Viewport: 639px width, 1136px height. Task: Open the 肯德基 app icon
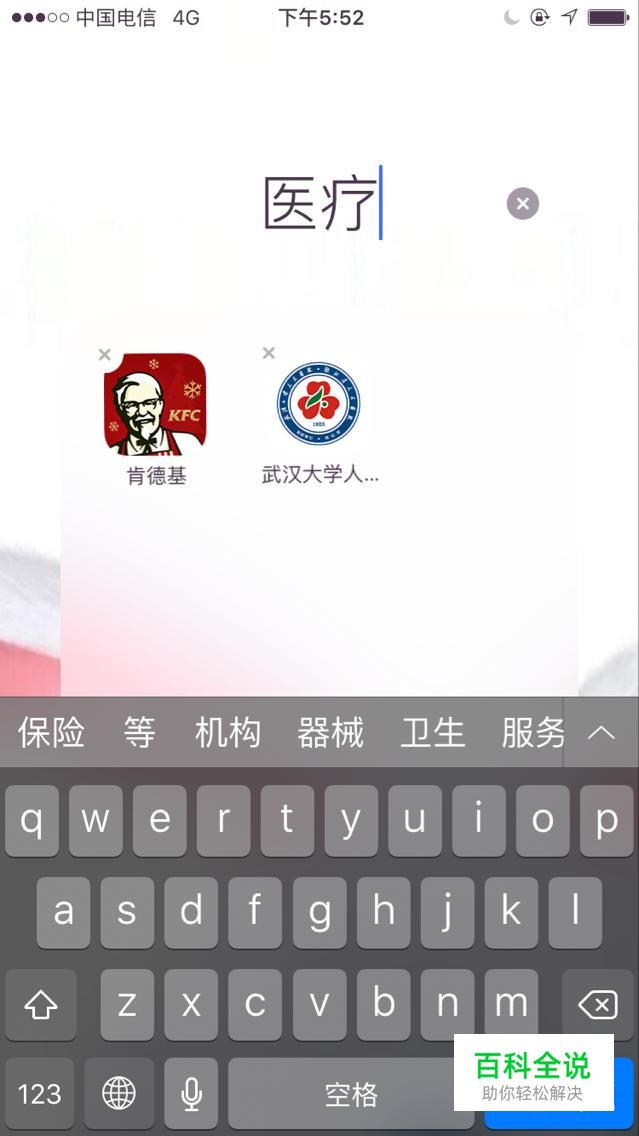[156, 404]
